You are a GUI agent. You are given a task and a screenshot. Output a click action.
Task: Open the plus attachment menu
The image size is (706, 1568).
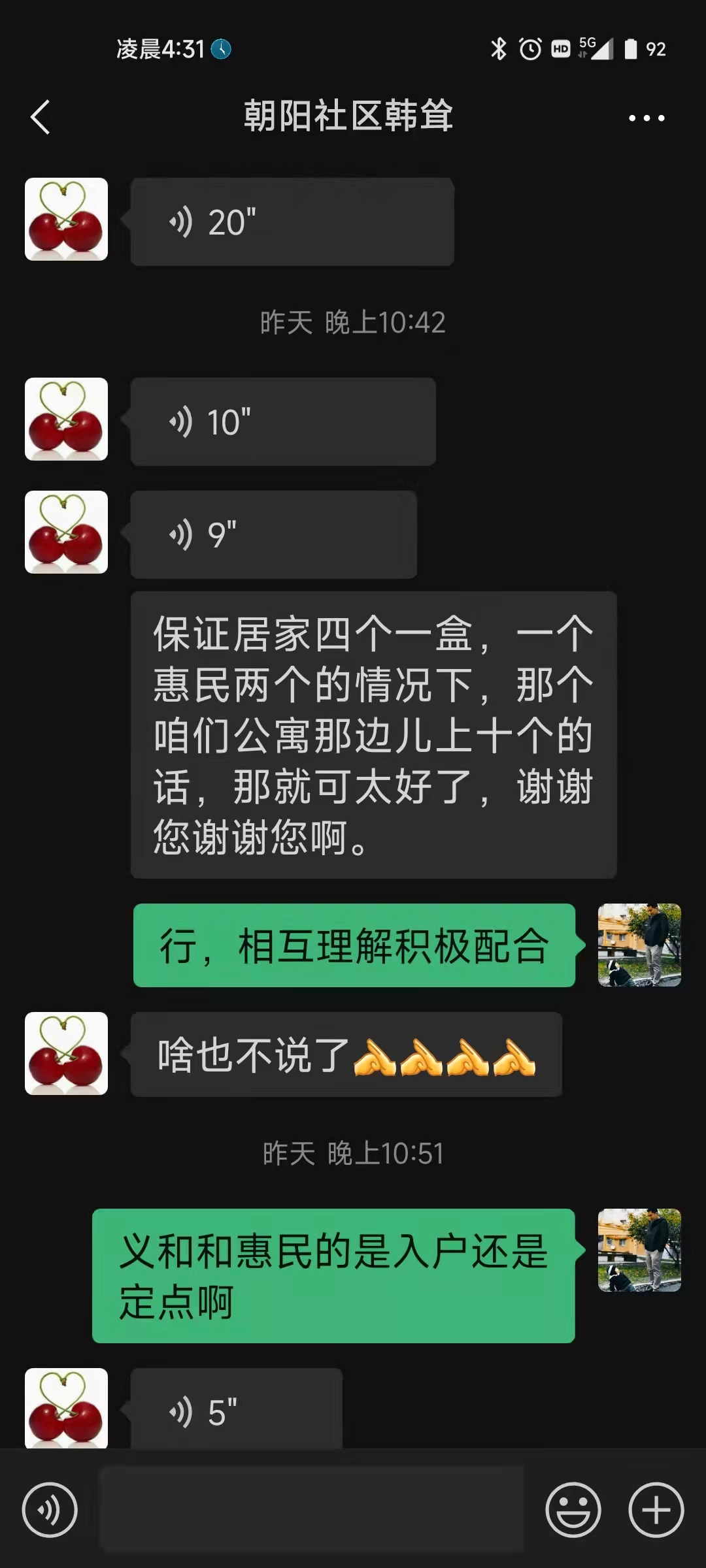[x=656, y=1510]
